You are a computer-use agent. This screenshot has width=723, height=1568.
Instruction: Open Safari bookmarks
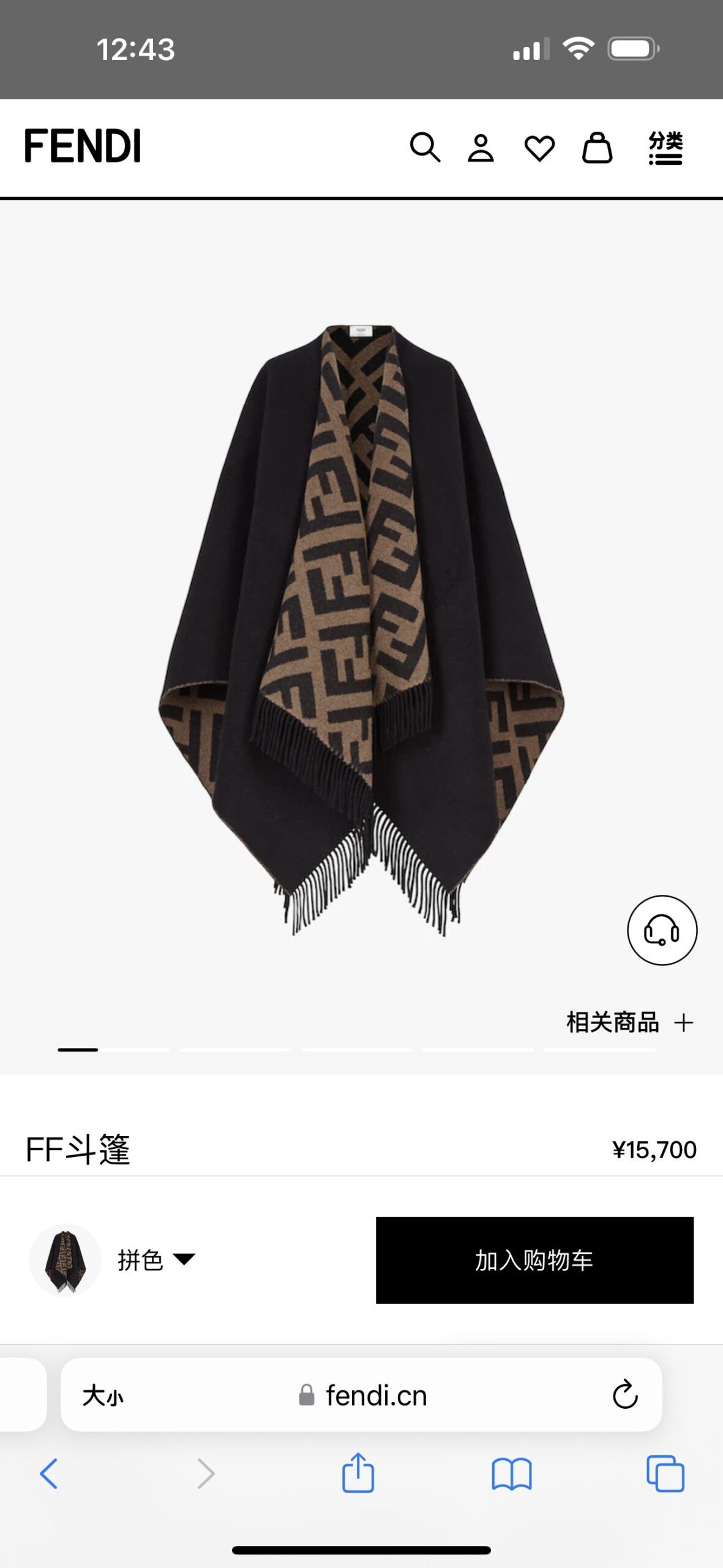point(512,1473)
